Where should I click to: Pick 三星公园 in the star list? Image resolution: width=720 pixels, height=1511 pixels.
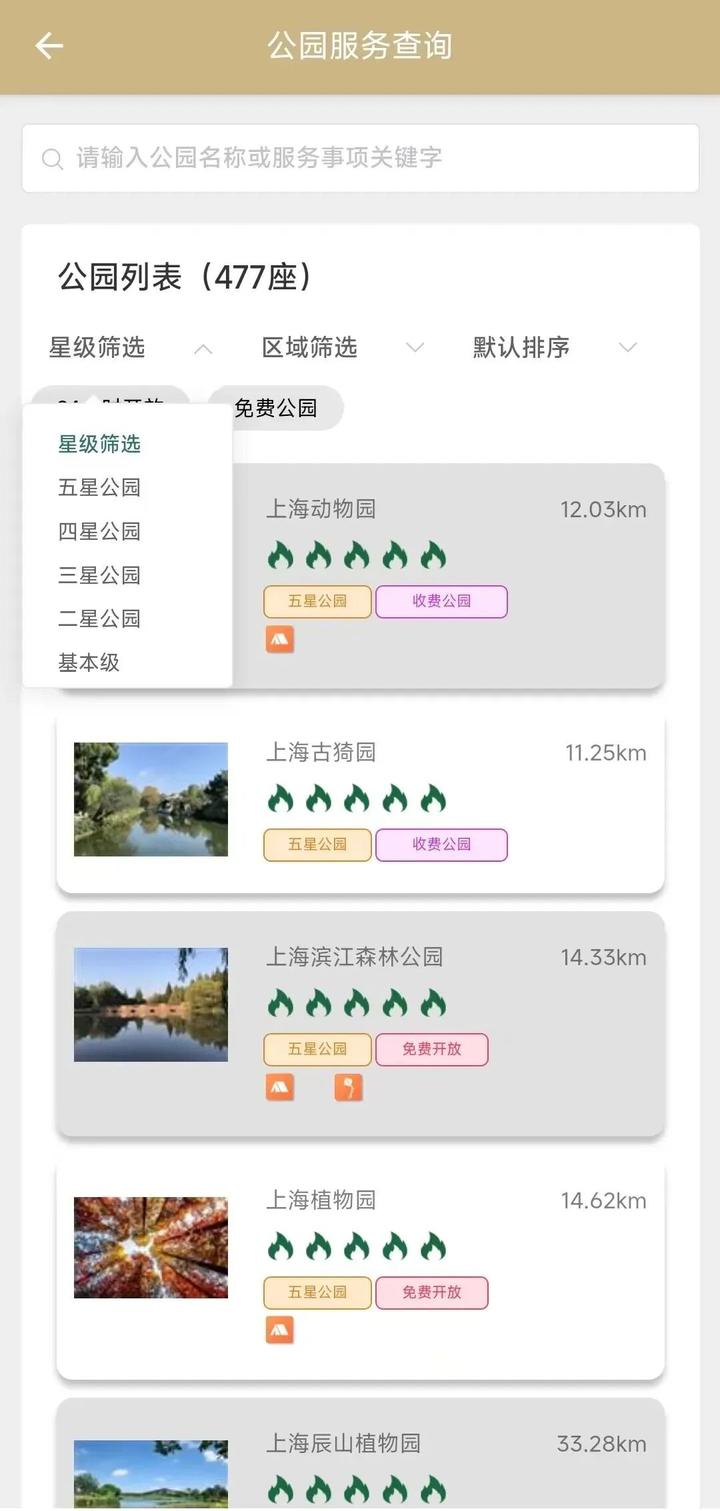[99, 576]
